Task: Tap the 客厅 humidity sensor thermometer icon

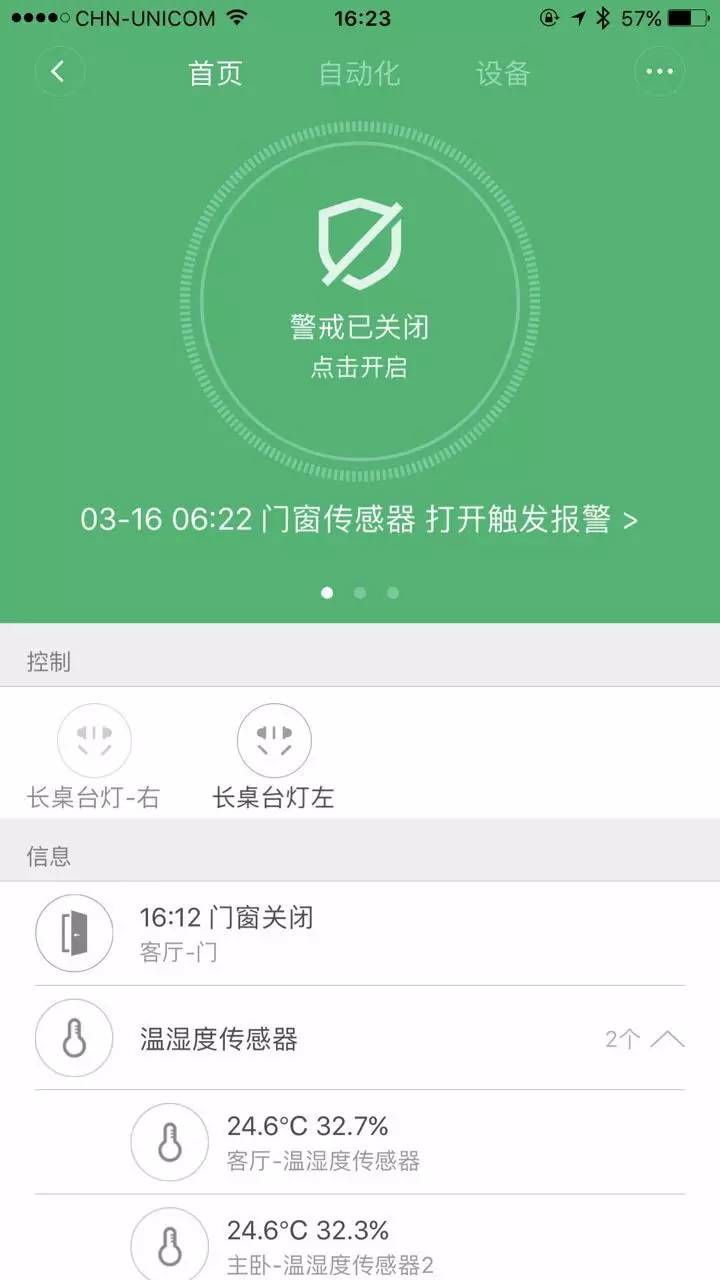Action: click(x=168, y=1142)
